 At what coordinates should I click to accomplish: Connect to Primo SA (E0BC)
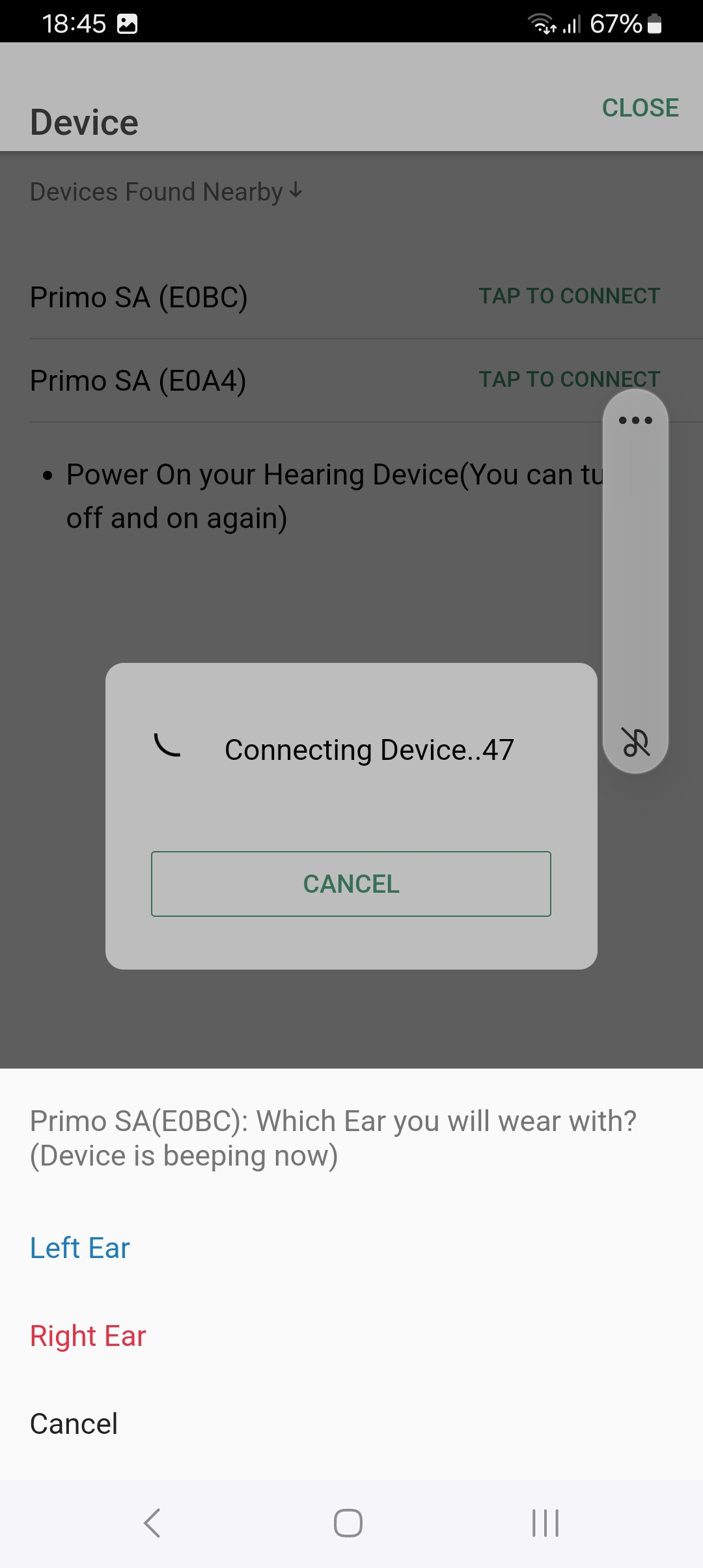pos(570,296)
